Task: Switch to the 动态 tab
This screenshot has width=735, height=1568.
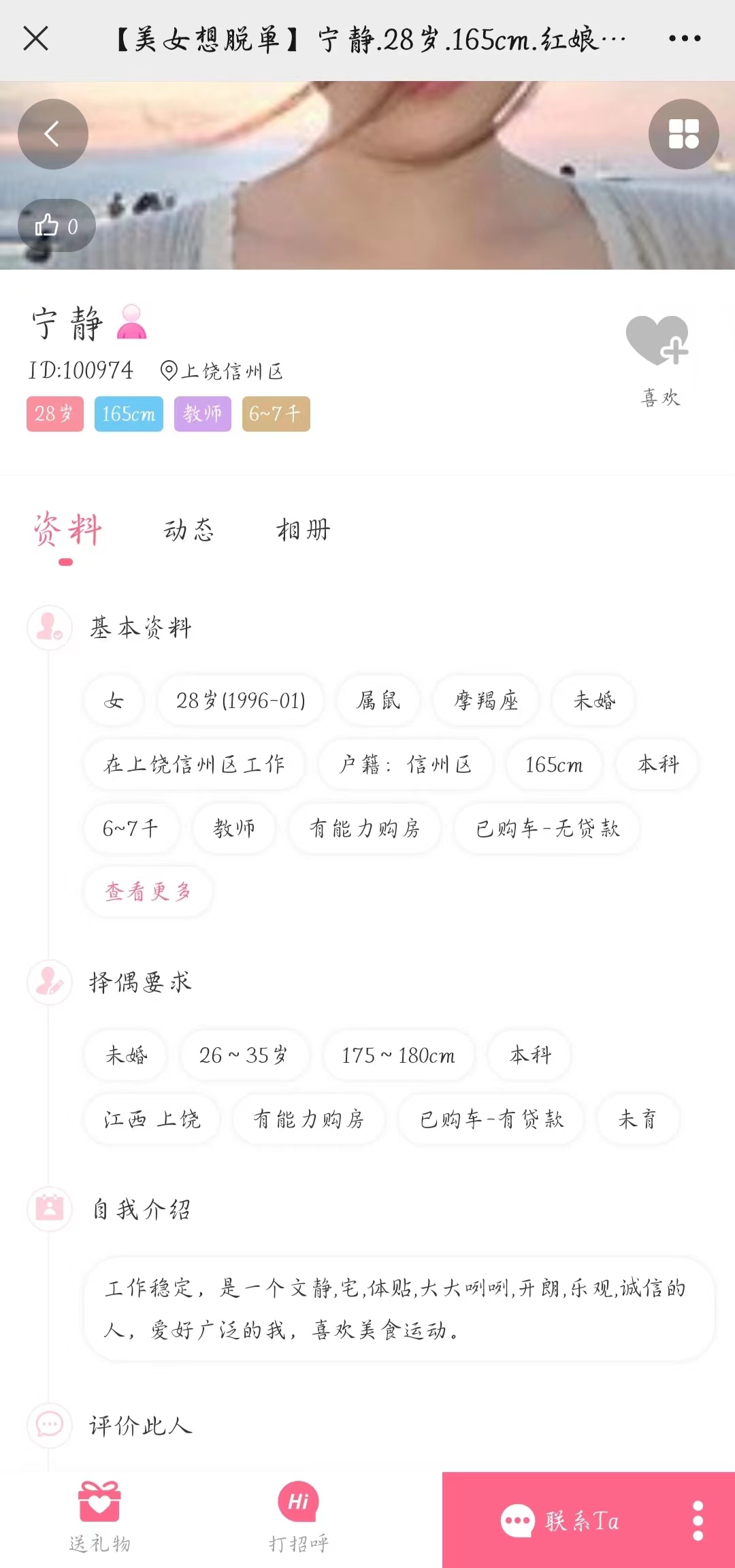Action: coord(189,530)
